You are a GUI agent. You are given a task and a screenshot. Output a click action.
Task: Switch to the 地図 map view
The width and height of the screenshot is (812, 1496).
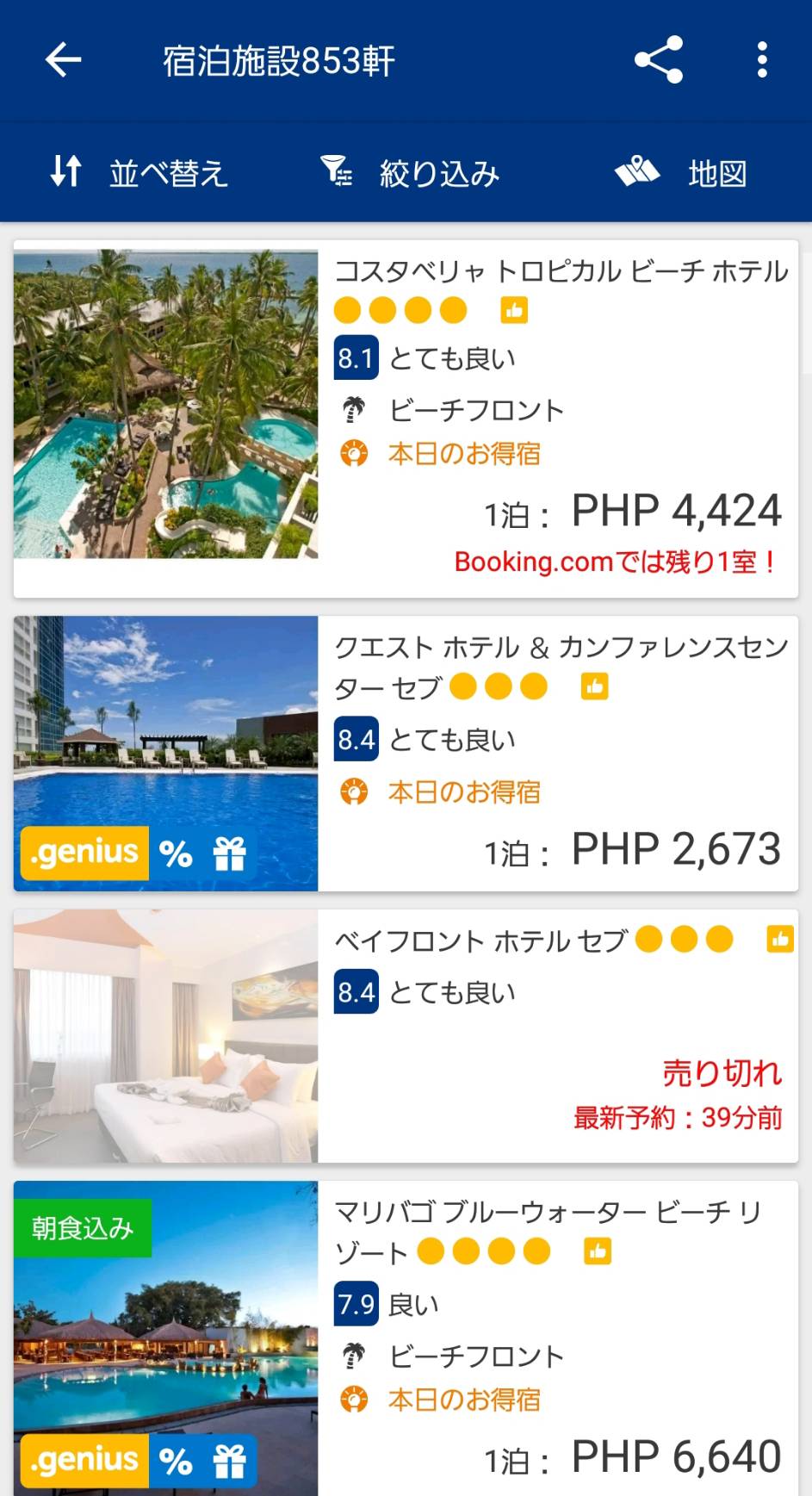pyautogui.click(x=680, y=172)
